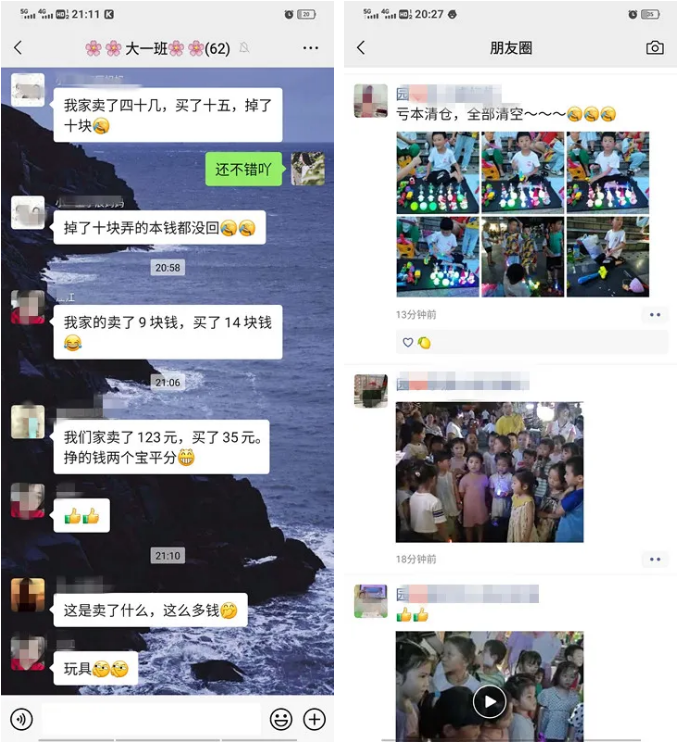
Task: Play the video in the bottom post
Action: click(489, 701)
